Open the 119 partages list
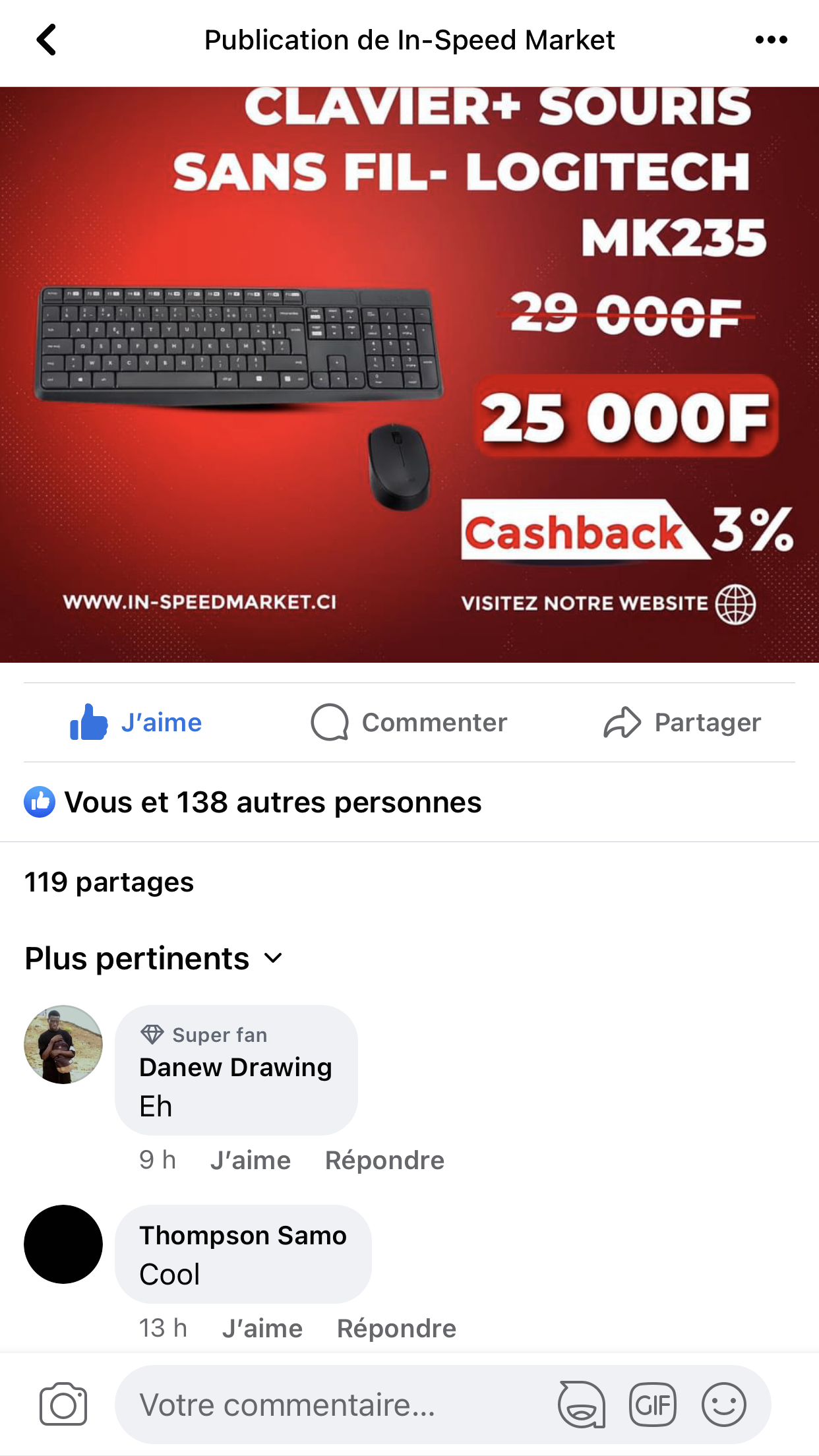This screenshot has width=819, height=1456. [x=109, y=882]
